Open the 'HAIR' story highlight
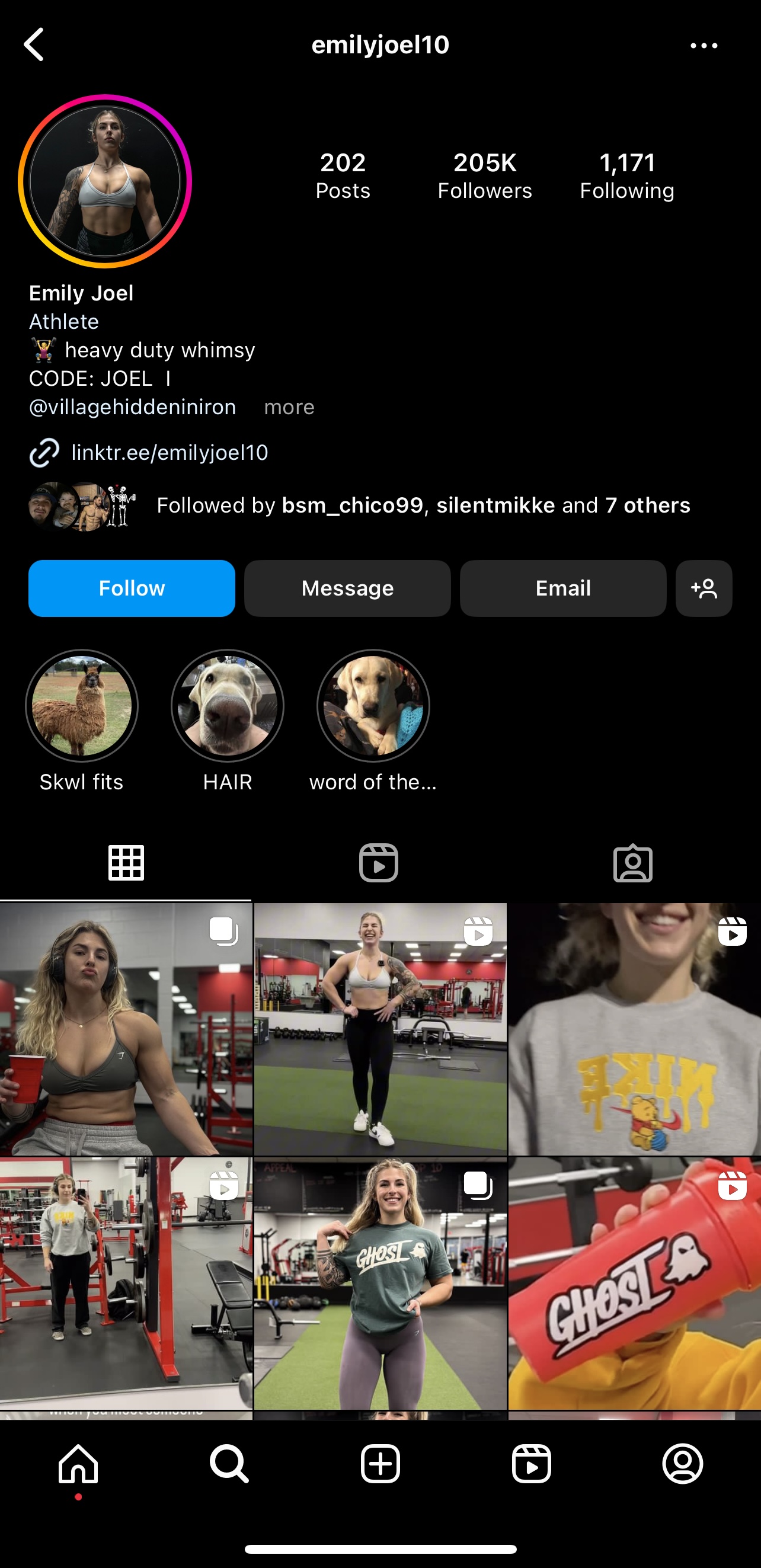The image size is (761, 1568). coord(228,706)
